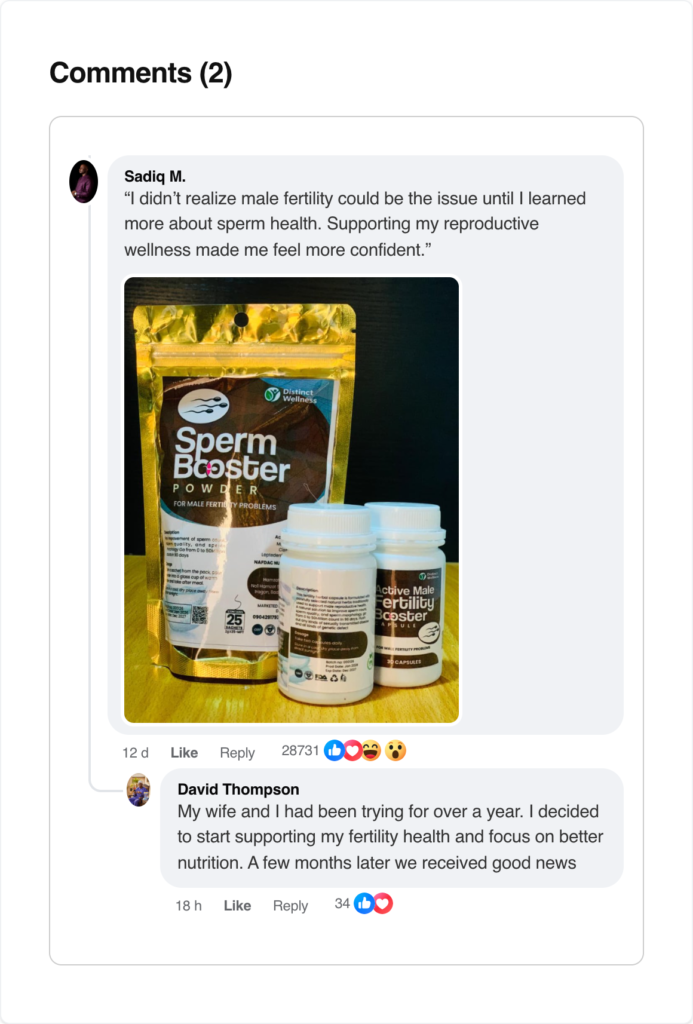Reply to Sadiq M.'s comment
The image size is (693, 1024).
[x=237, y=752]
